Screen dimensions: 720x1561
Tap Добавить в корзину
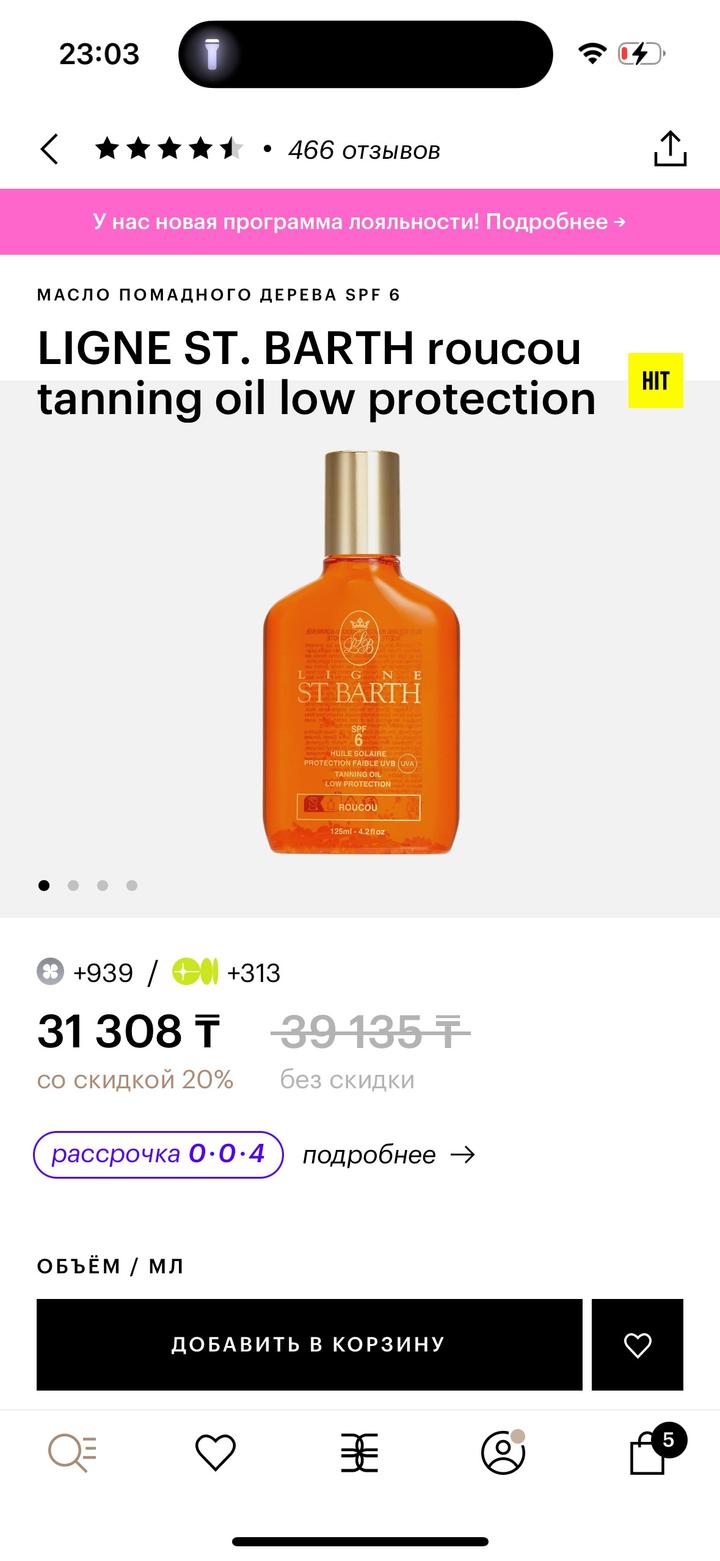309,1344
